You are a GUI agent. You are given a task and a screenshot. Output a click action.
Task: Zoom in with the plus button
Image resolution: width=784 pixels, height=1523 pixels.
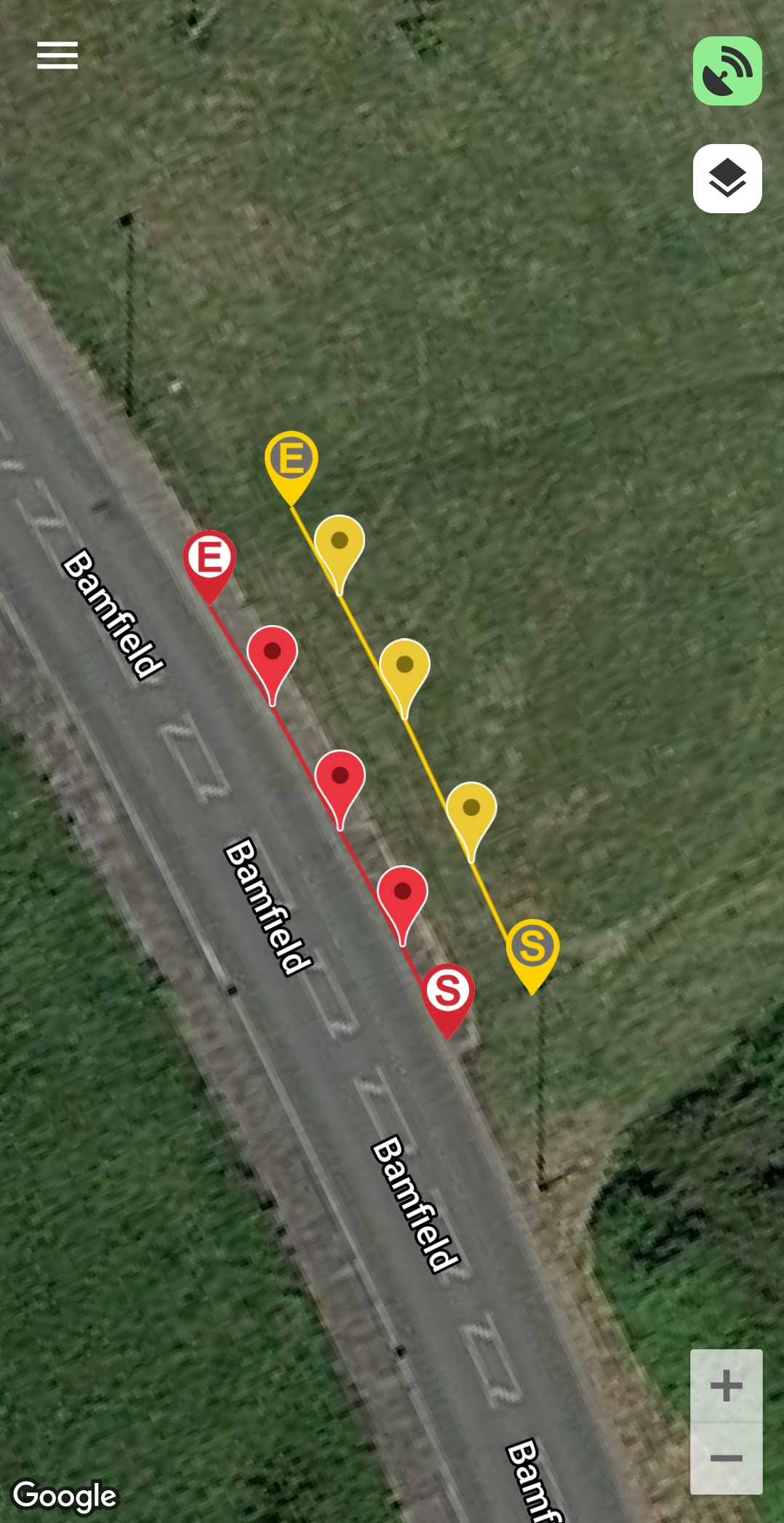(726, 1385)
